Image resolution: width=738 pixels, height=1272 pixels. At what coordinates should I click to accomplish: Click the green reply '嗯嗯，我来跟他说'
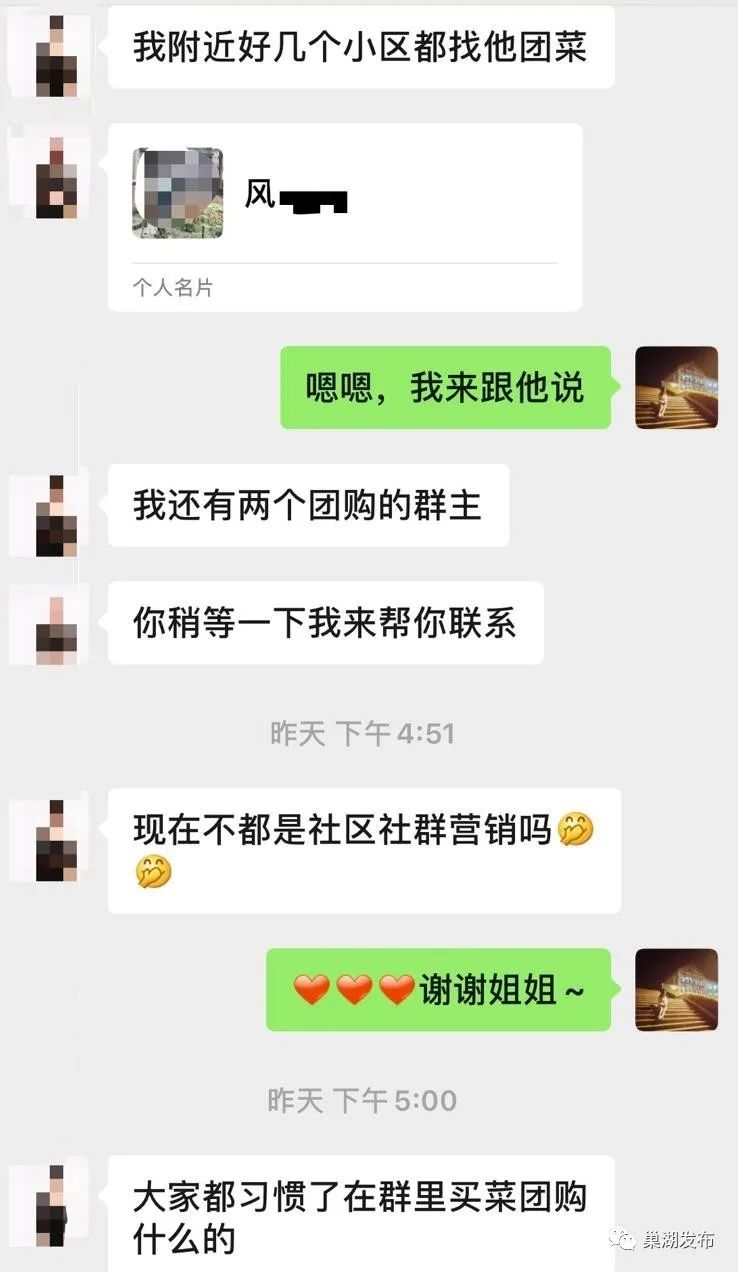445,387
